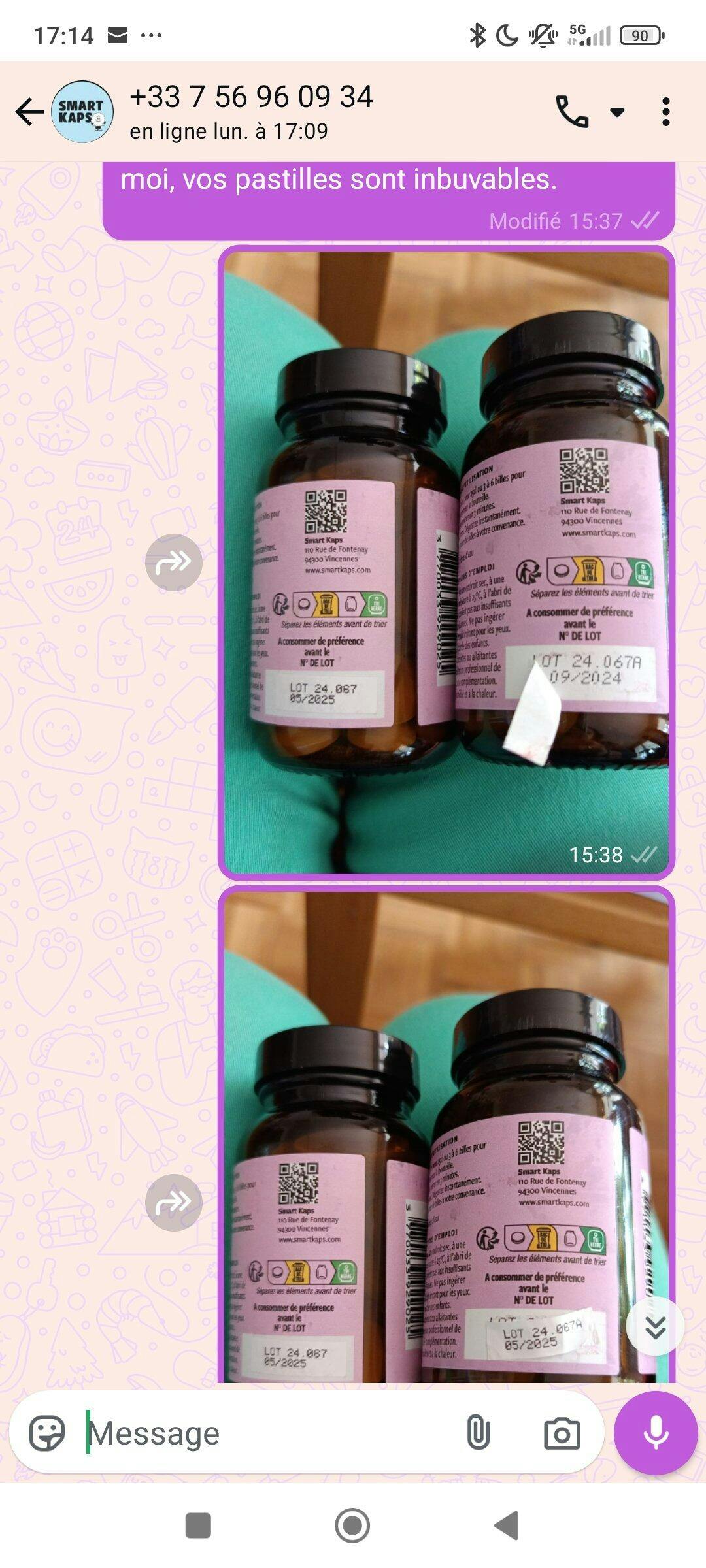Forward the photo sent at 15:38

tap(173, 562)
